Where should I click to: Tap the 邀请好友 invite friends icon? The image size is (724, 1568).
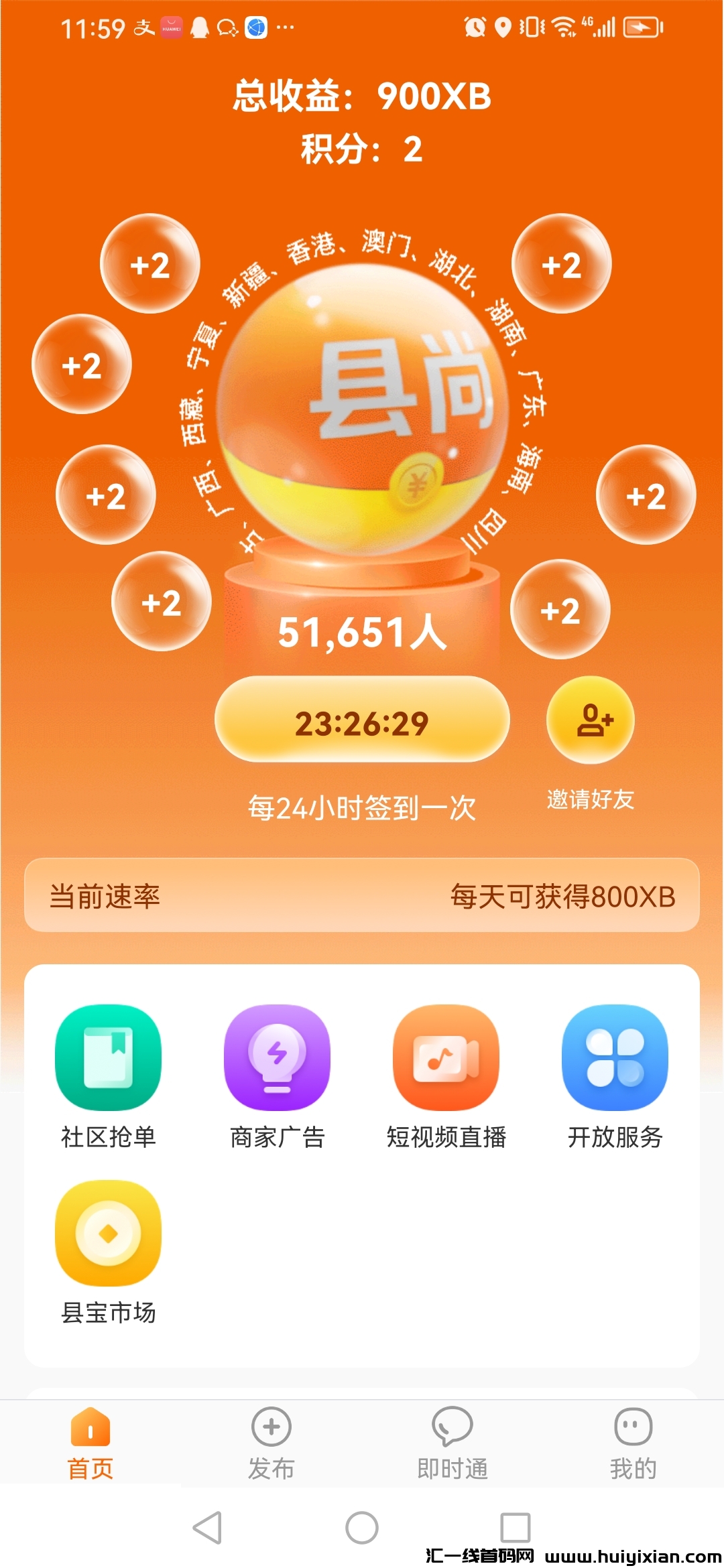click(591, 721)
